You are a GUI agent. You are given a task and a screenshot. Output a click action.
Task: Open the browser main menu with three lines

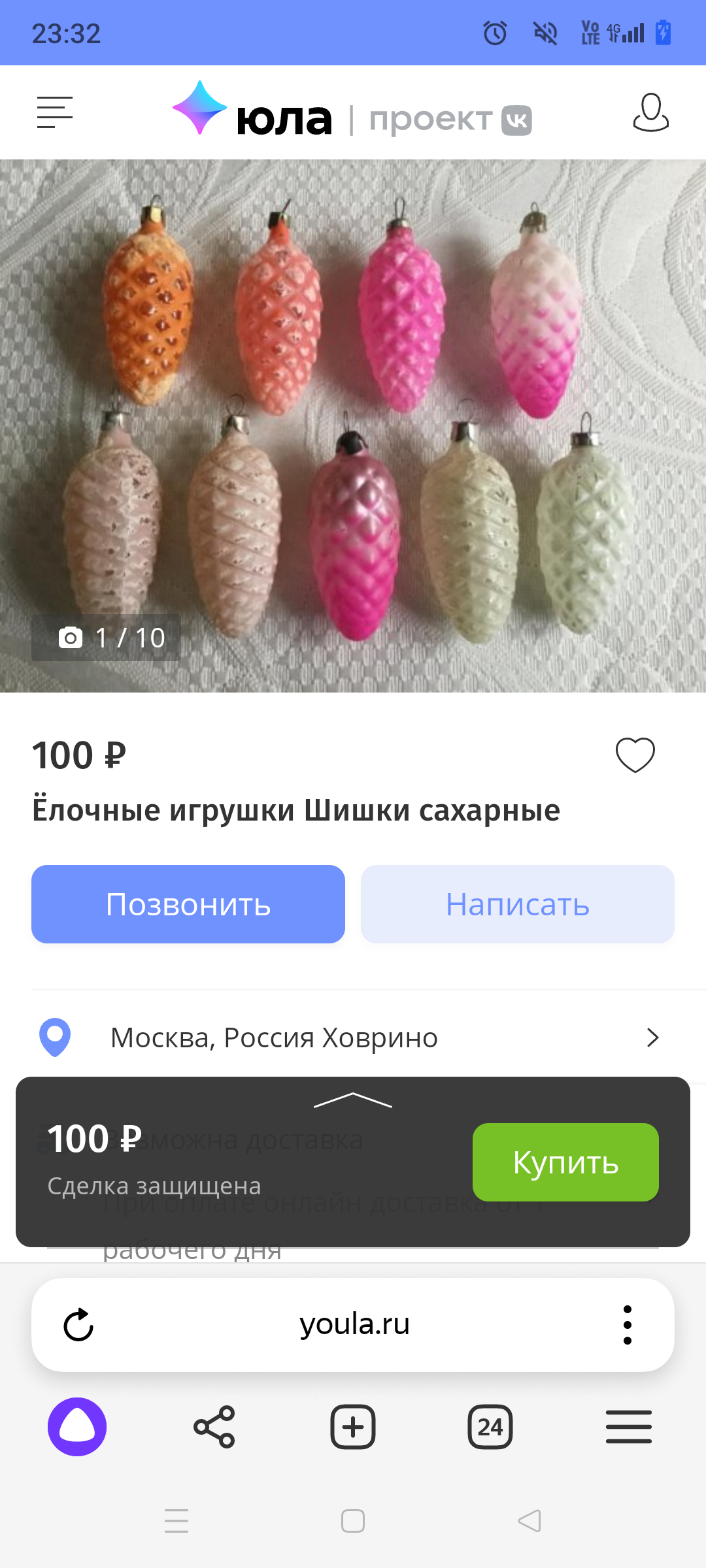(x=628, y=1427)
